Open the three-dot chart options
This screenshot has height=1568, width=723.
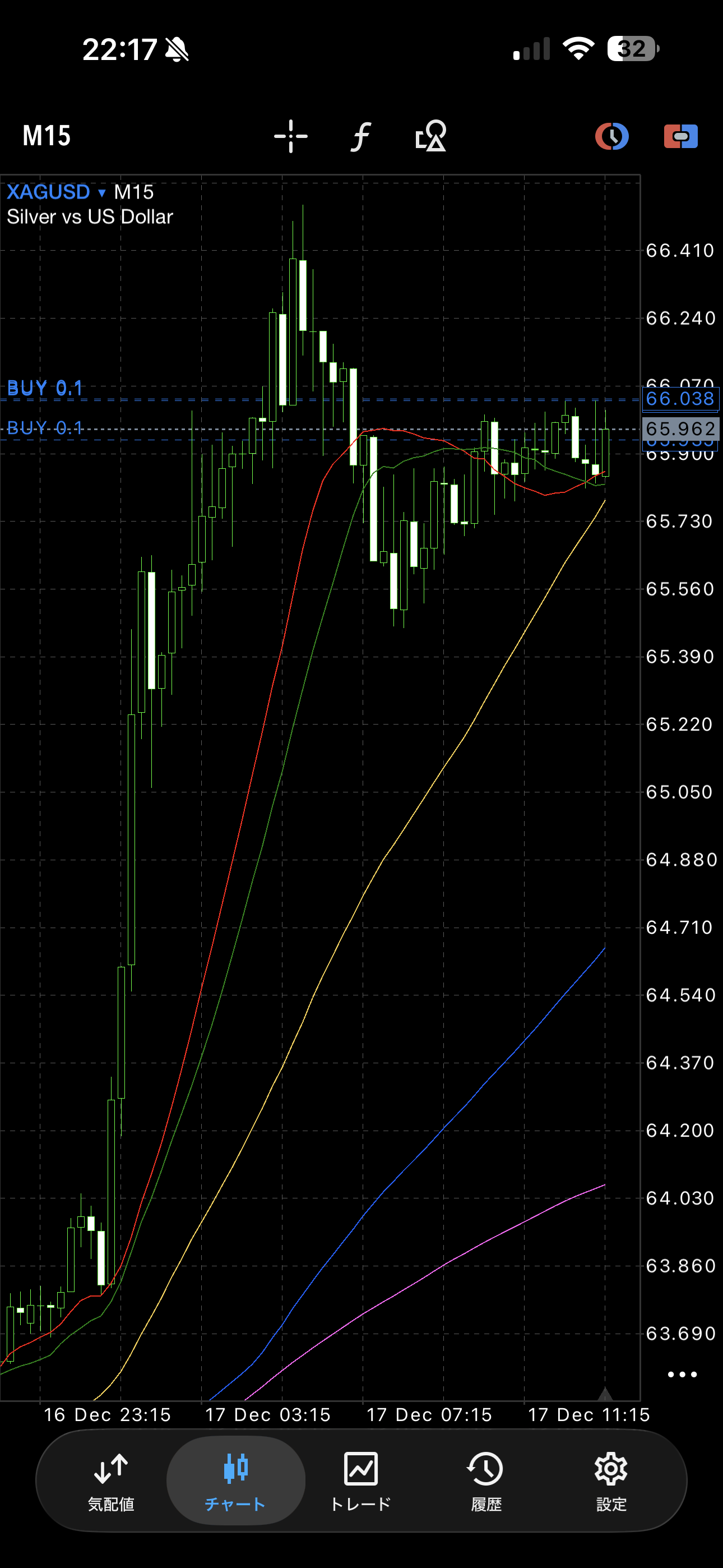pyautogui.click(x=682, y=1375)
